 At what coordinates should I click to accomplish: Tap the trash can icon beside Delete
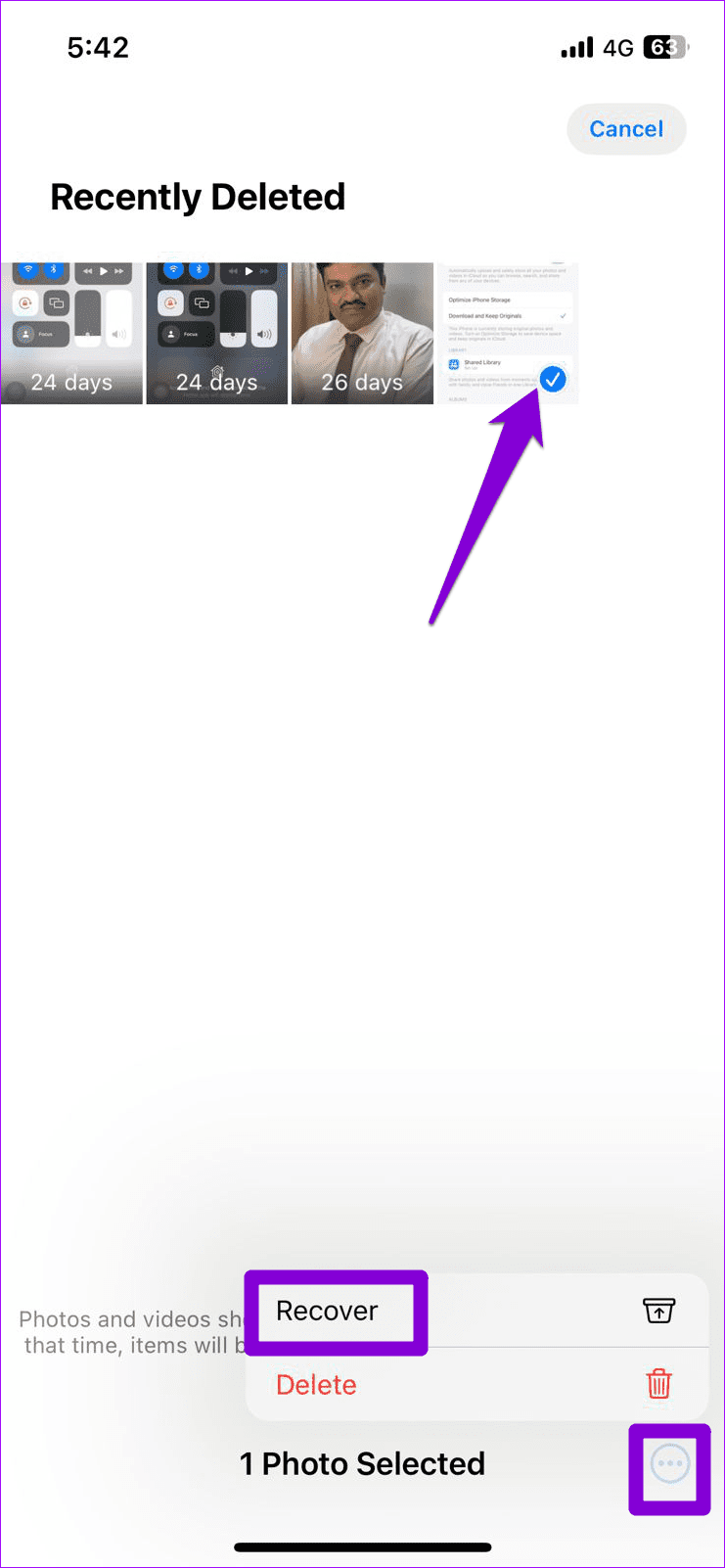click(x=658, y=1384)
